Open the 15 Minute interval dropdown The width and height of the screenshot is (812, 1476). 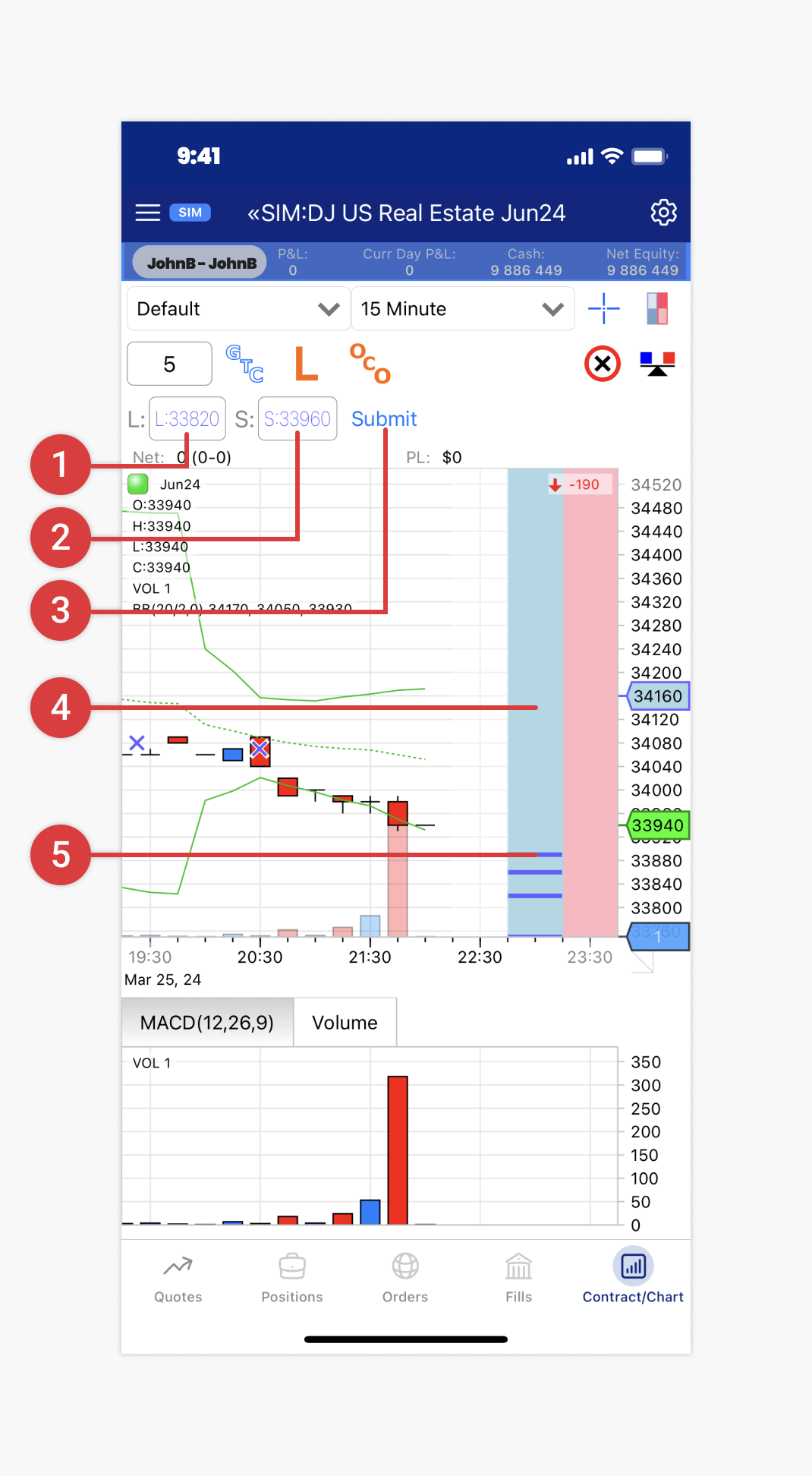[461, 309]
